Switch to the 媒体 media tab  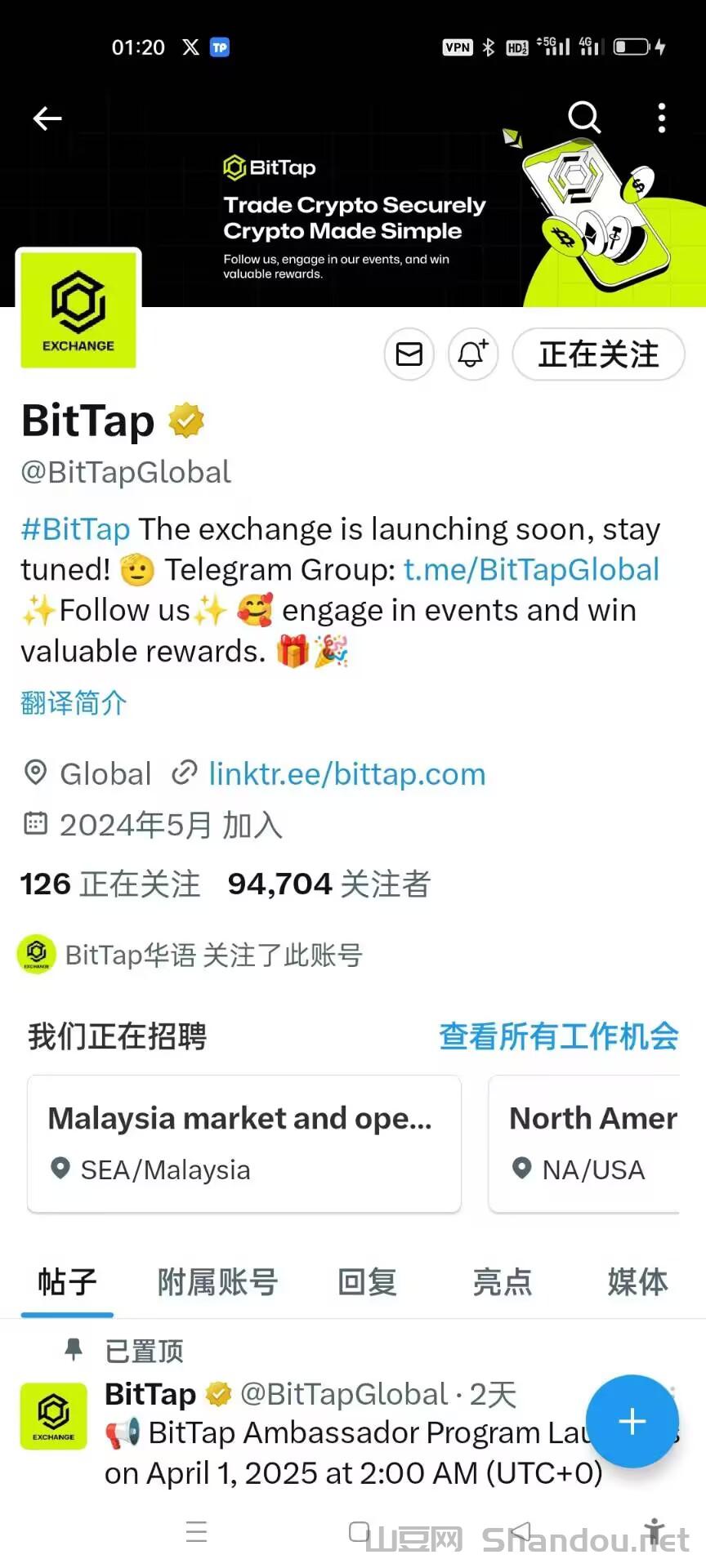[637, 1282]
